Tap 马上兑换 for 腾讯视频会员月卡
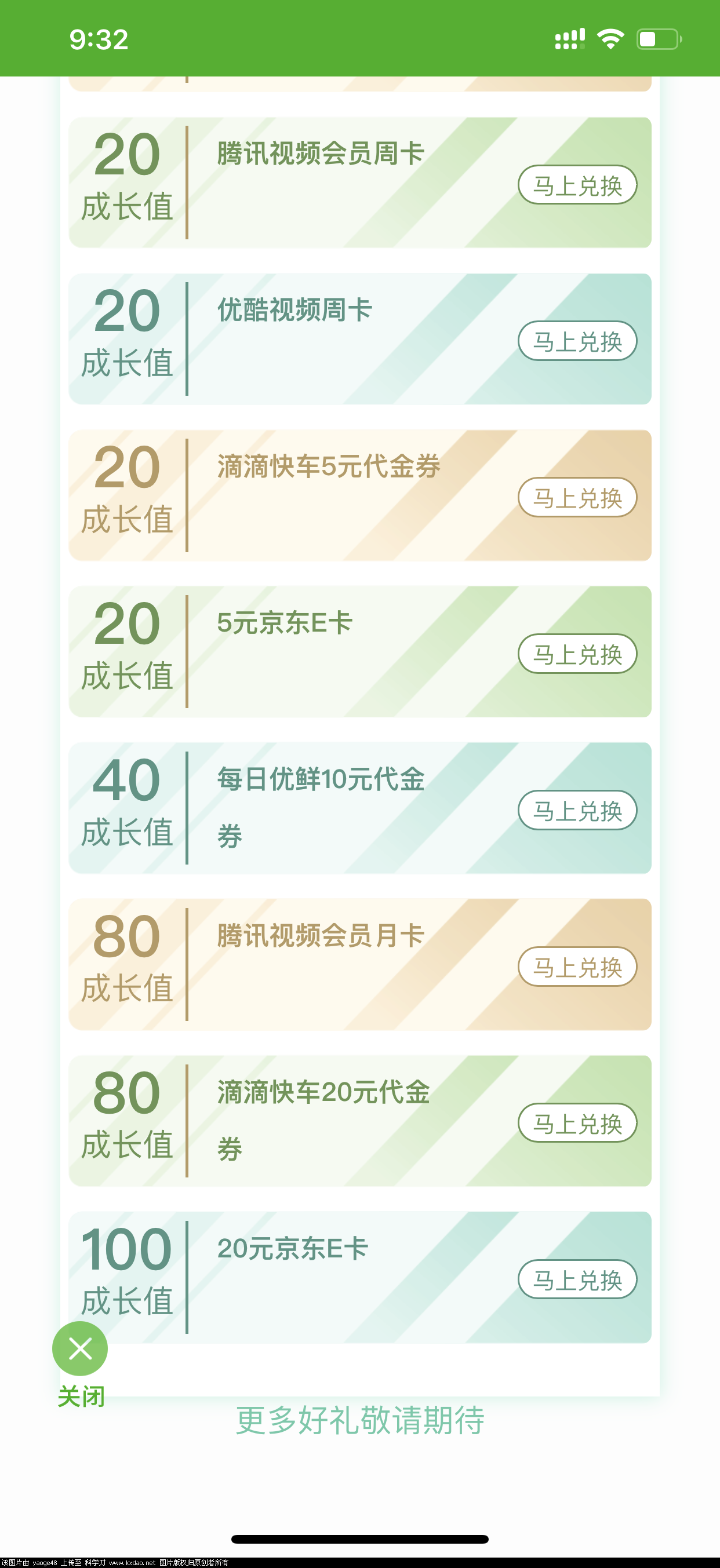This screenshot has height=1568, width=720. coord(577,967)
